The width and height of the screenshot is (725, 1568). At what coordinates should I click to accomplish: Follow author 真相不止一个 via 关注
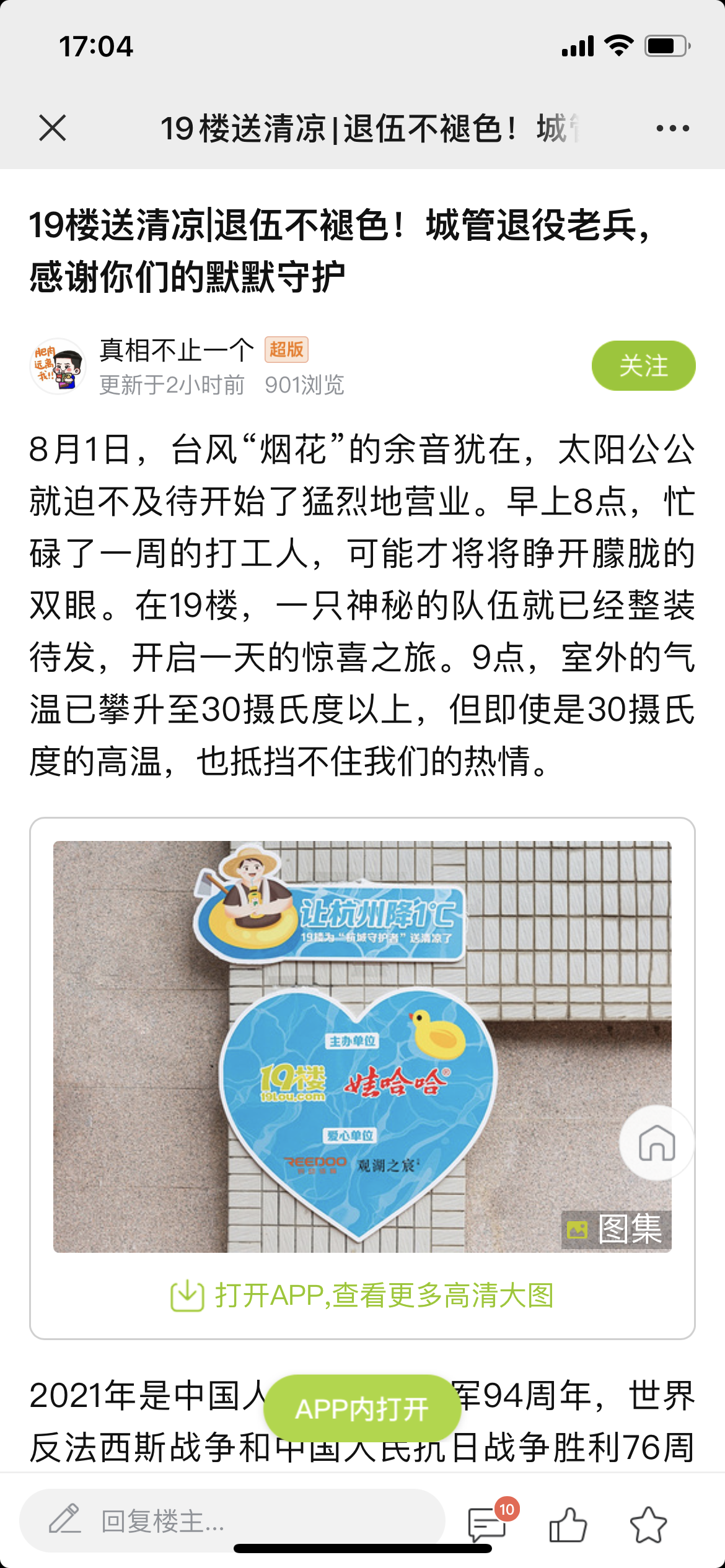point(643,365)
